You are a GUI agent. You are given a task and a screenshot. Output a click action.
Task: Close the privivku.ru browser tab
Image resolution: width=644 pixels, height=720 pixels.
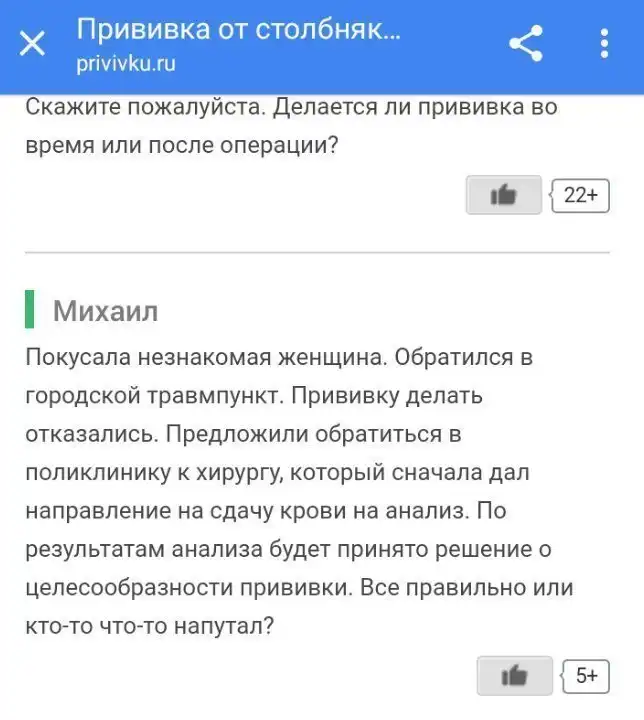pos(33,44)
